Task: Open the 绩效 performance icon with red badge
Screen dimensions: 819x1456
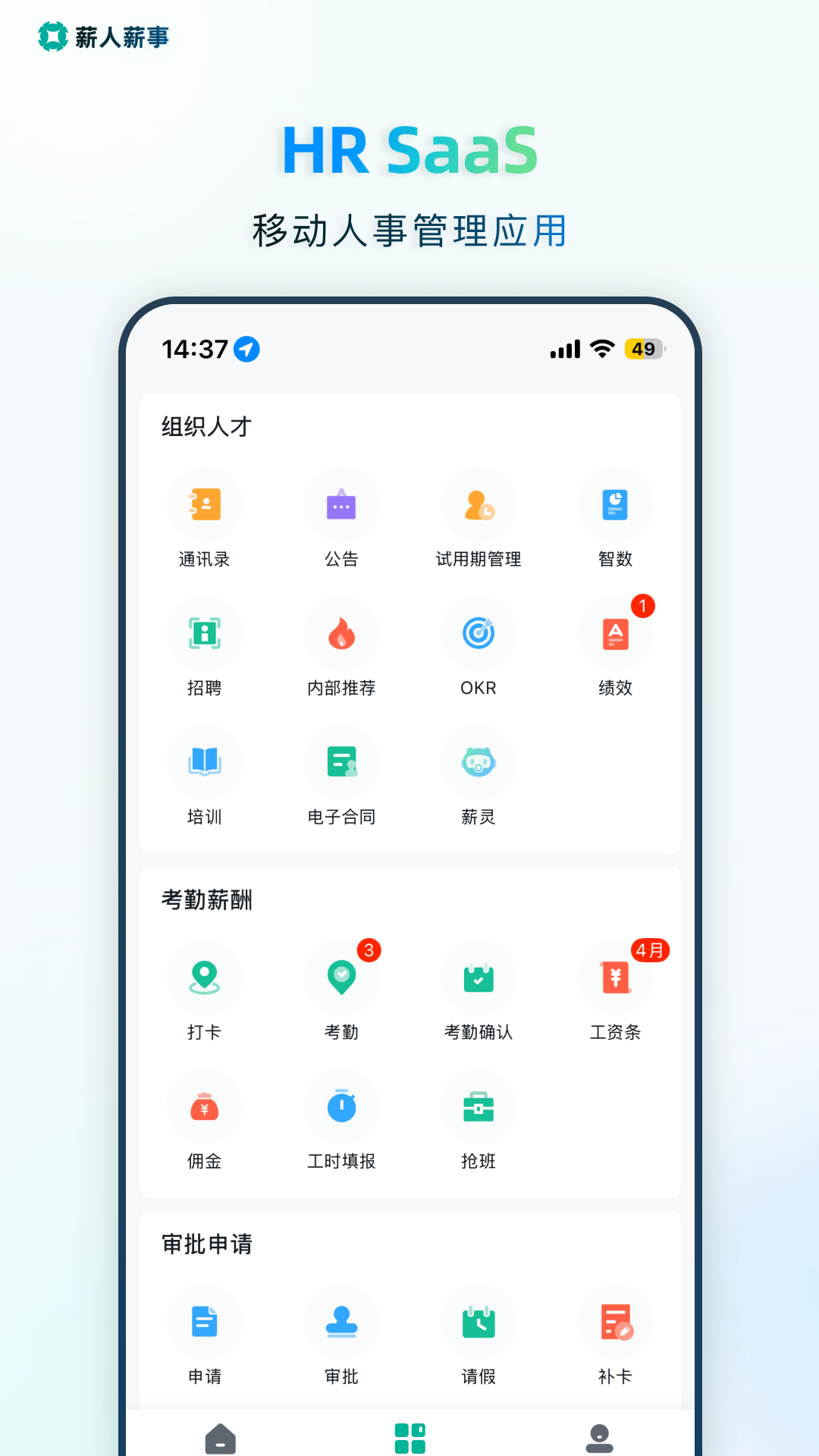Action: coord(615,633)
